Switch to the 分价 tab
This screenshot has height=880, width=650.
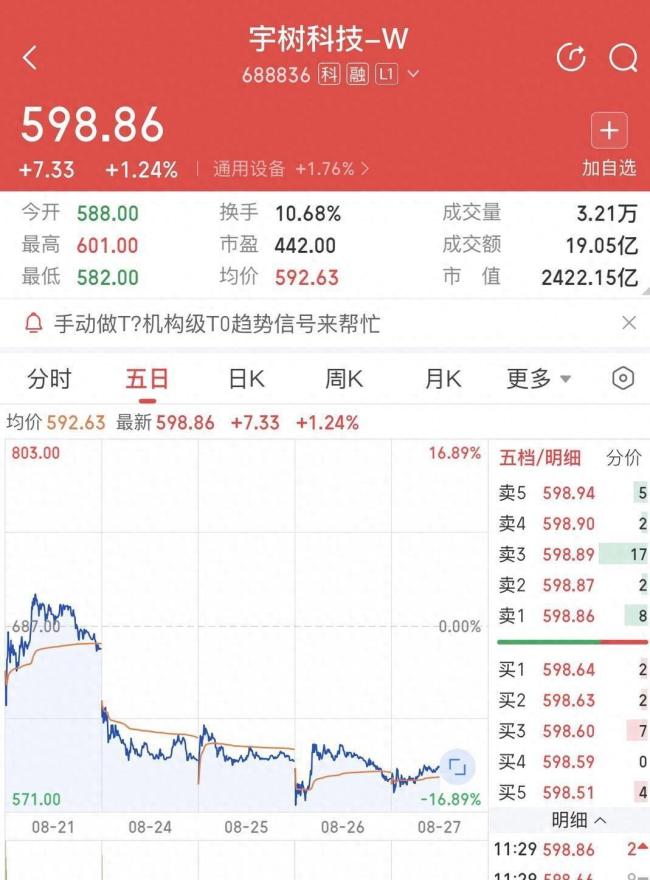(623, 458)
